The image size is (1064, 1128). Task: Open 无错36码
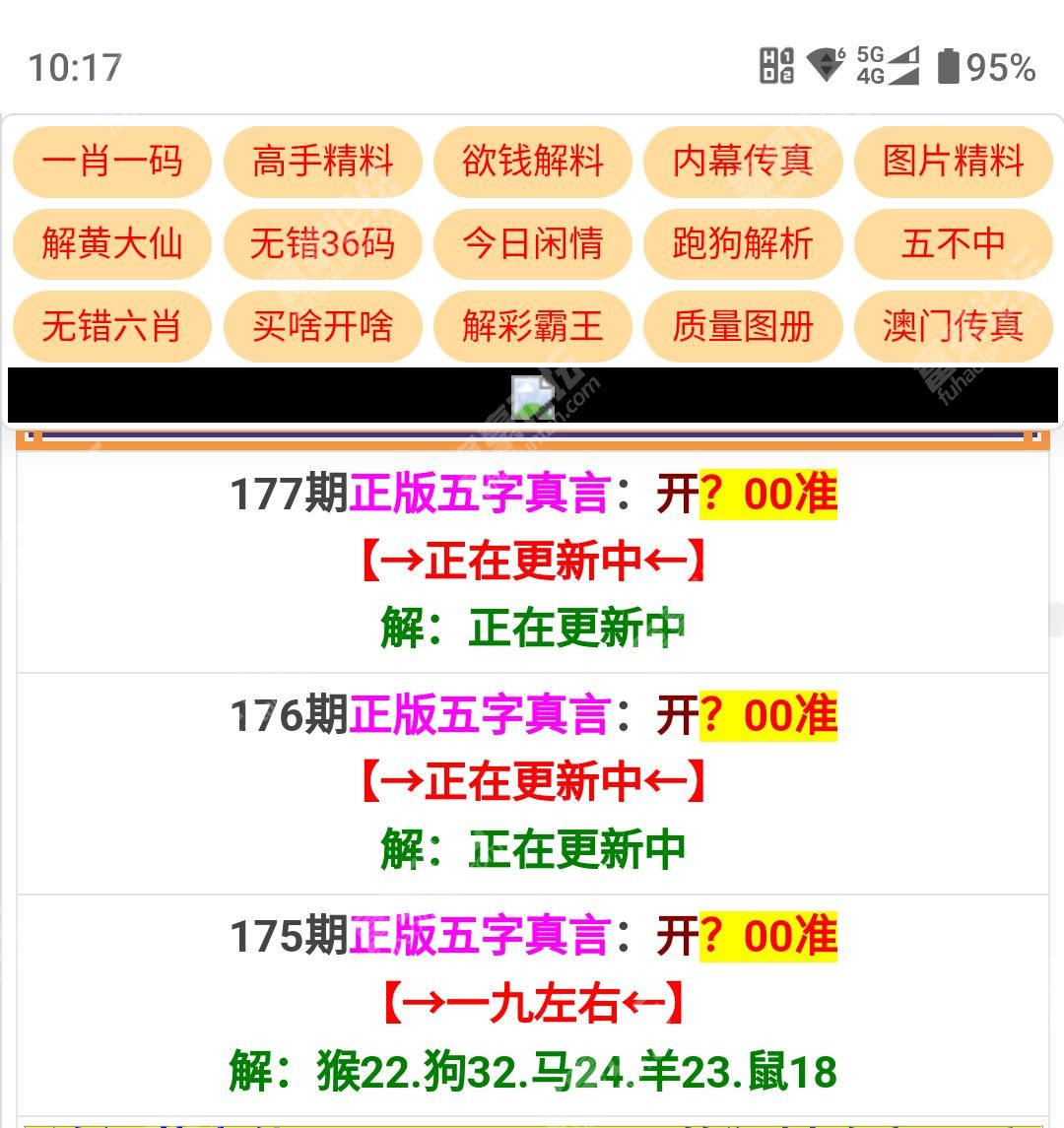[322, 243]
